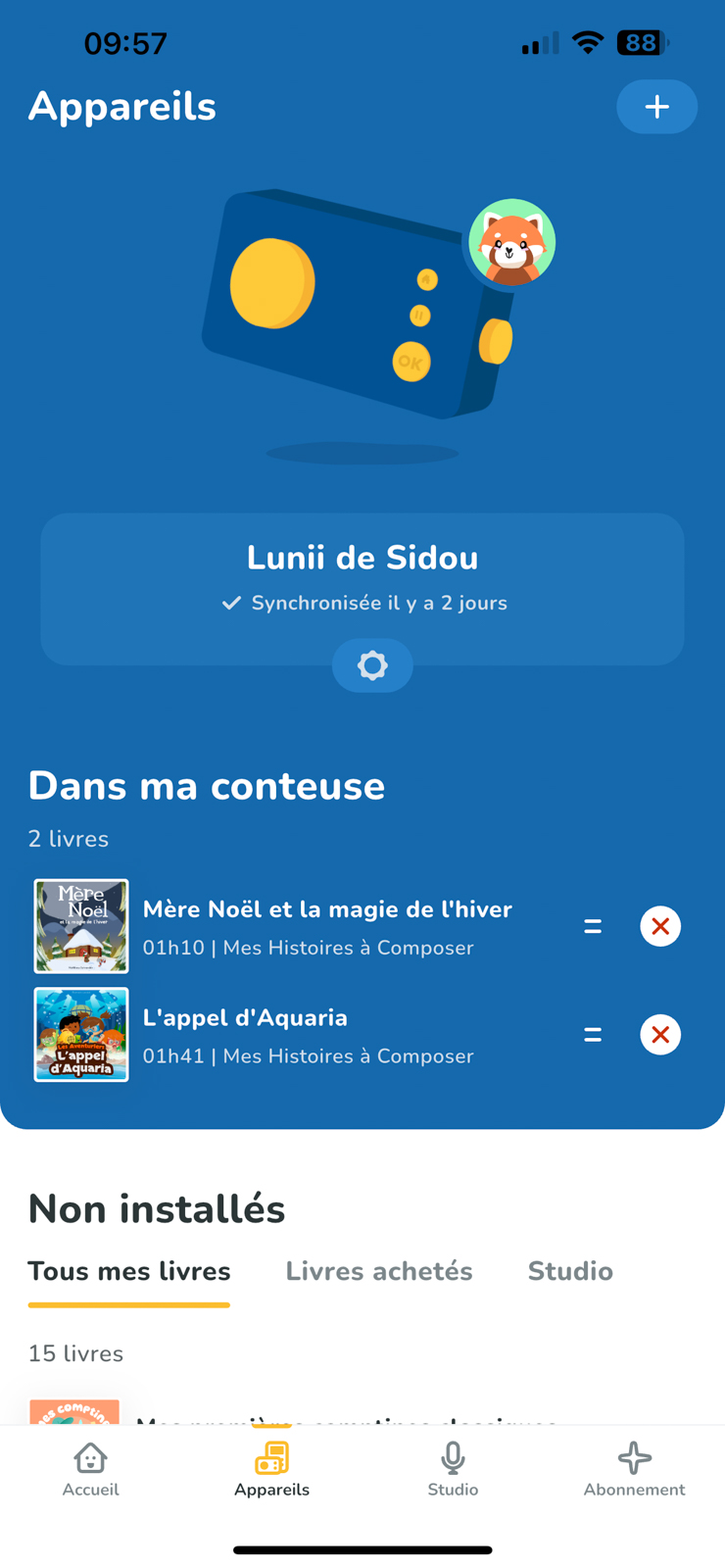Select the Tous mes livres tab
Image resolution: width=725 pixels, height=1568 pixels.
point(129,1272)
